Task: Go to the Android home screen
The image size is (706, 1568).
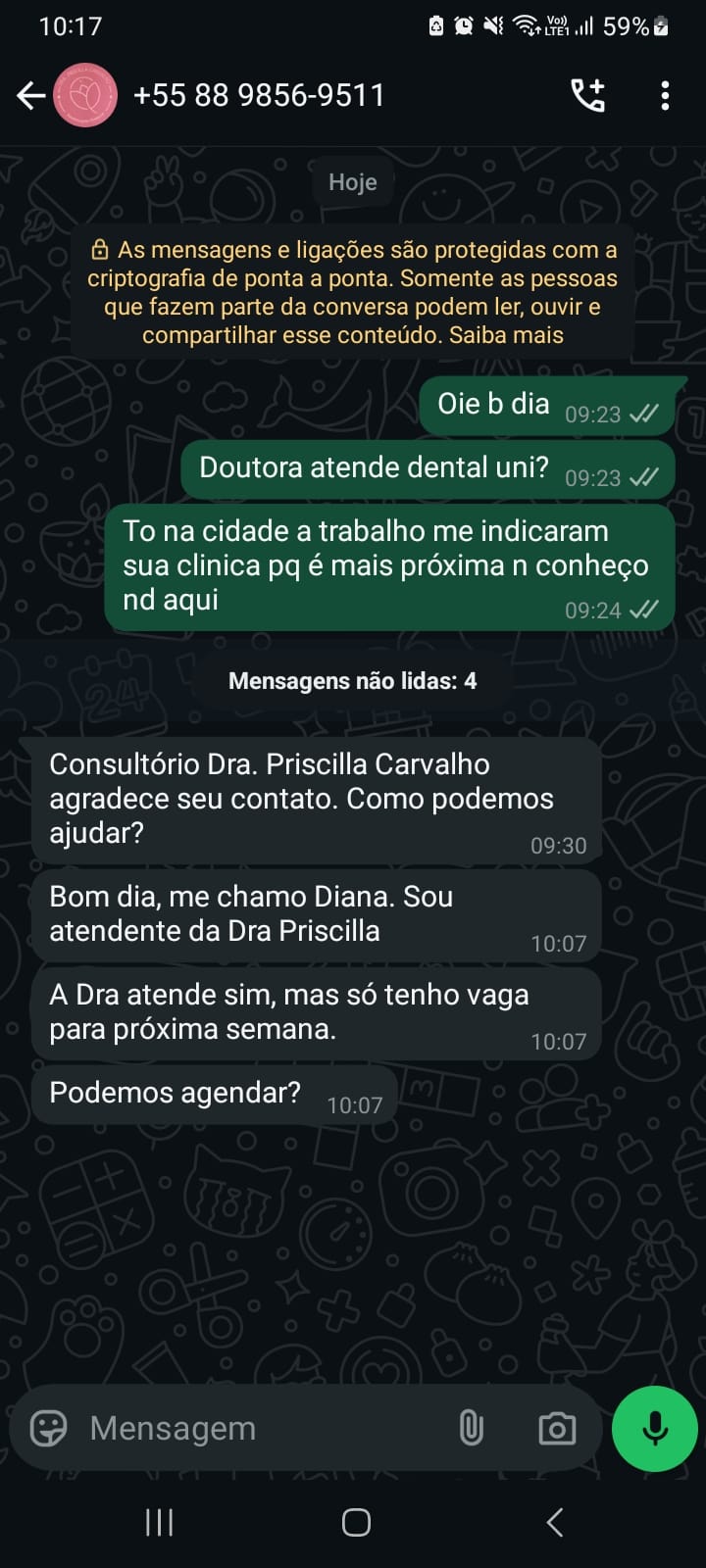Action: [x=356, y=1522]
